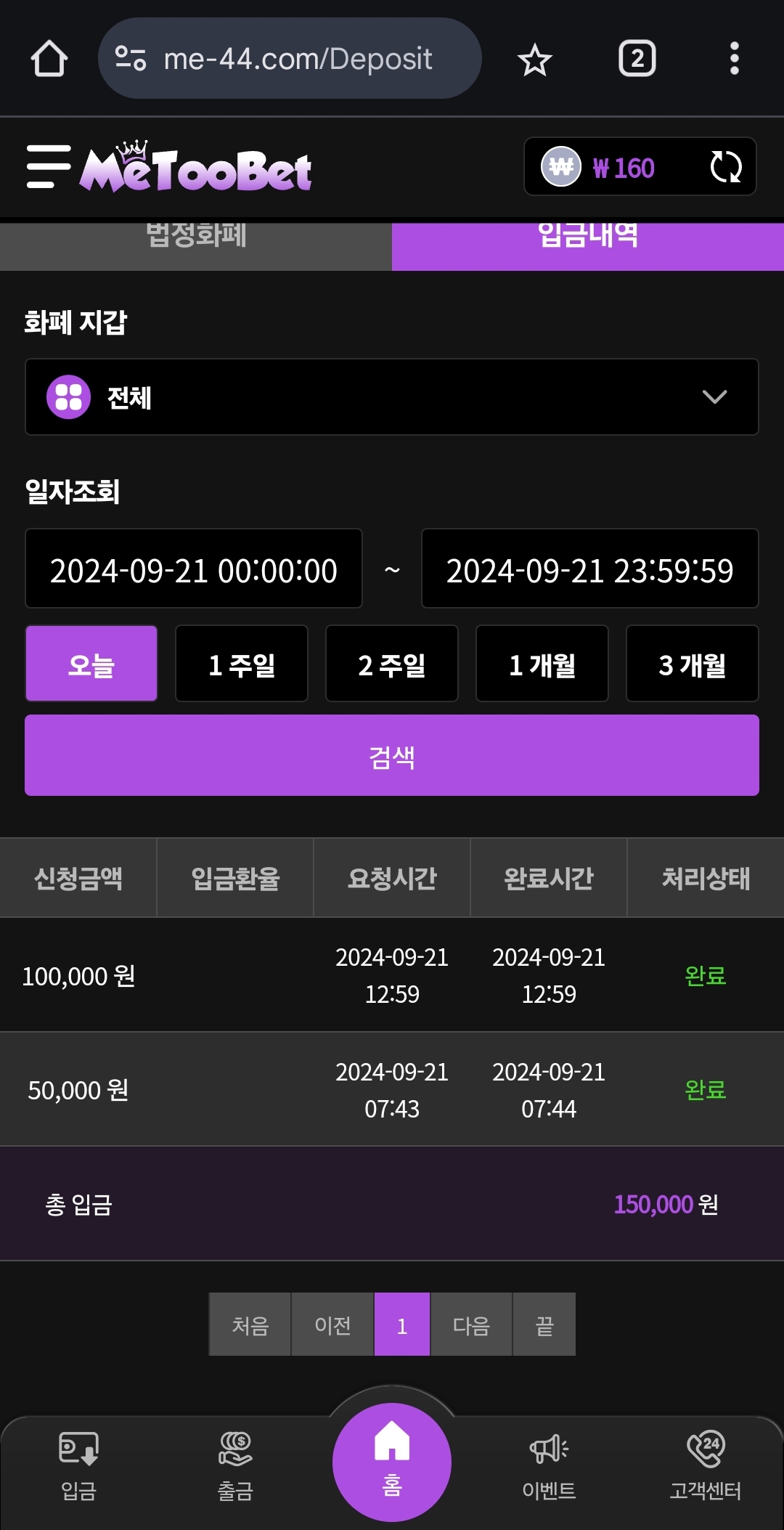Viewport: 784px width, 1530px height.
Task: Select the 1 주일 range
Action: click(x=242, y=664)
